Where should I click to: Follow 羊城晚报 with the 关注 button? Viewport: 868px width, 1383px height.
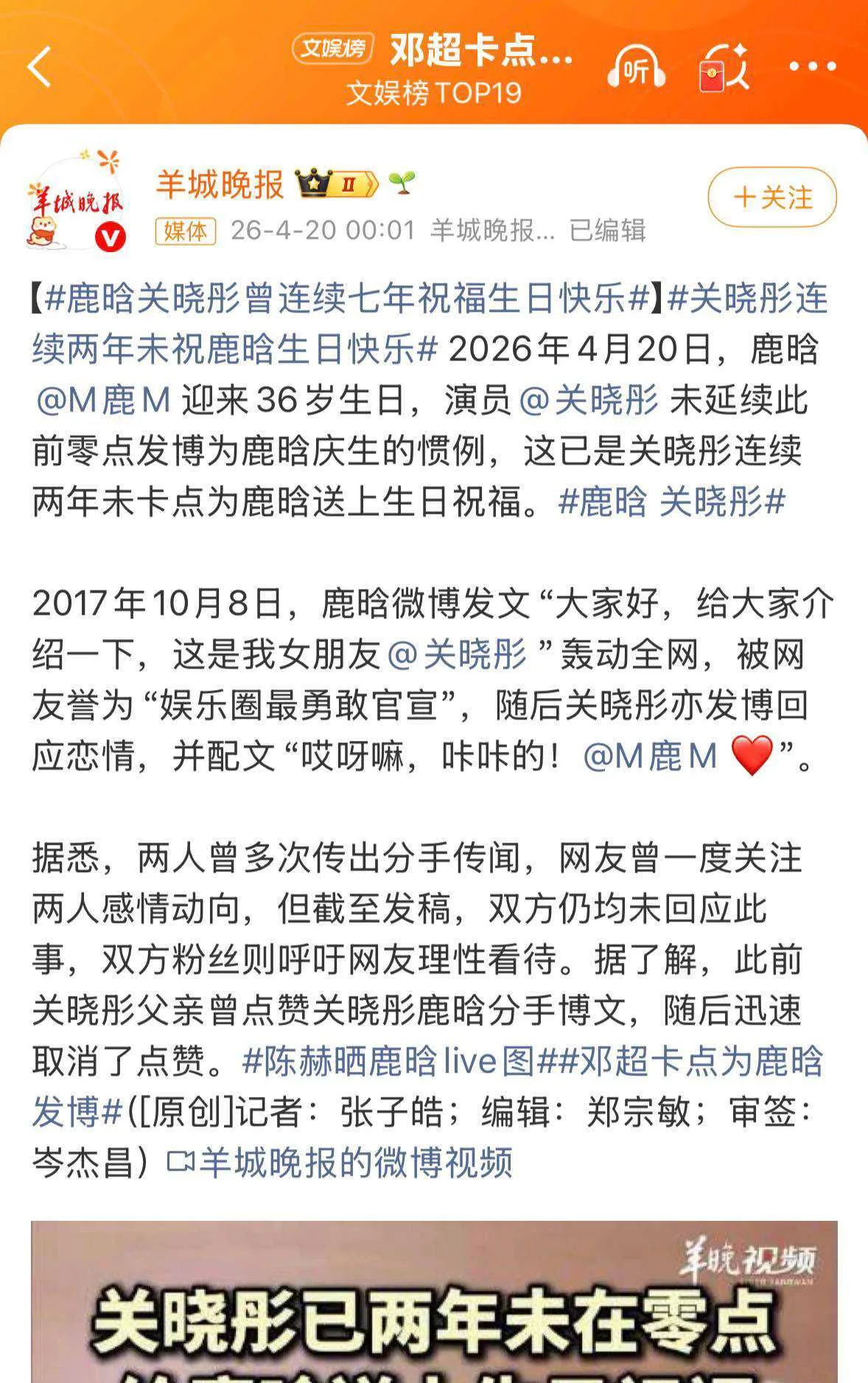[x=772, y=198]
